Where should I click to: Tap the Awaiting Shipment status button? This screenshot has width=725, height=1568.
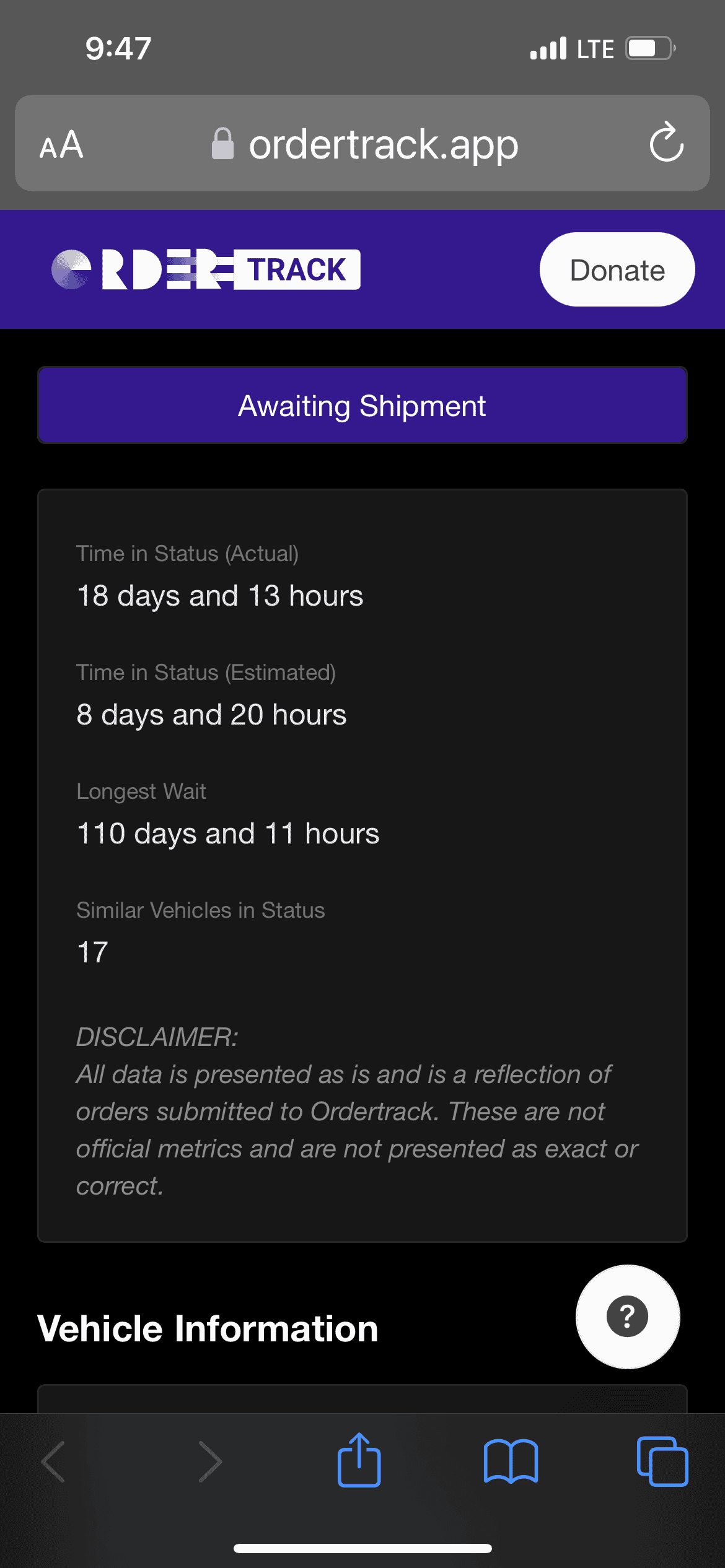[x=362, y=406]
